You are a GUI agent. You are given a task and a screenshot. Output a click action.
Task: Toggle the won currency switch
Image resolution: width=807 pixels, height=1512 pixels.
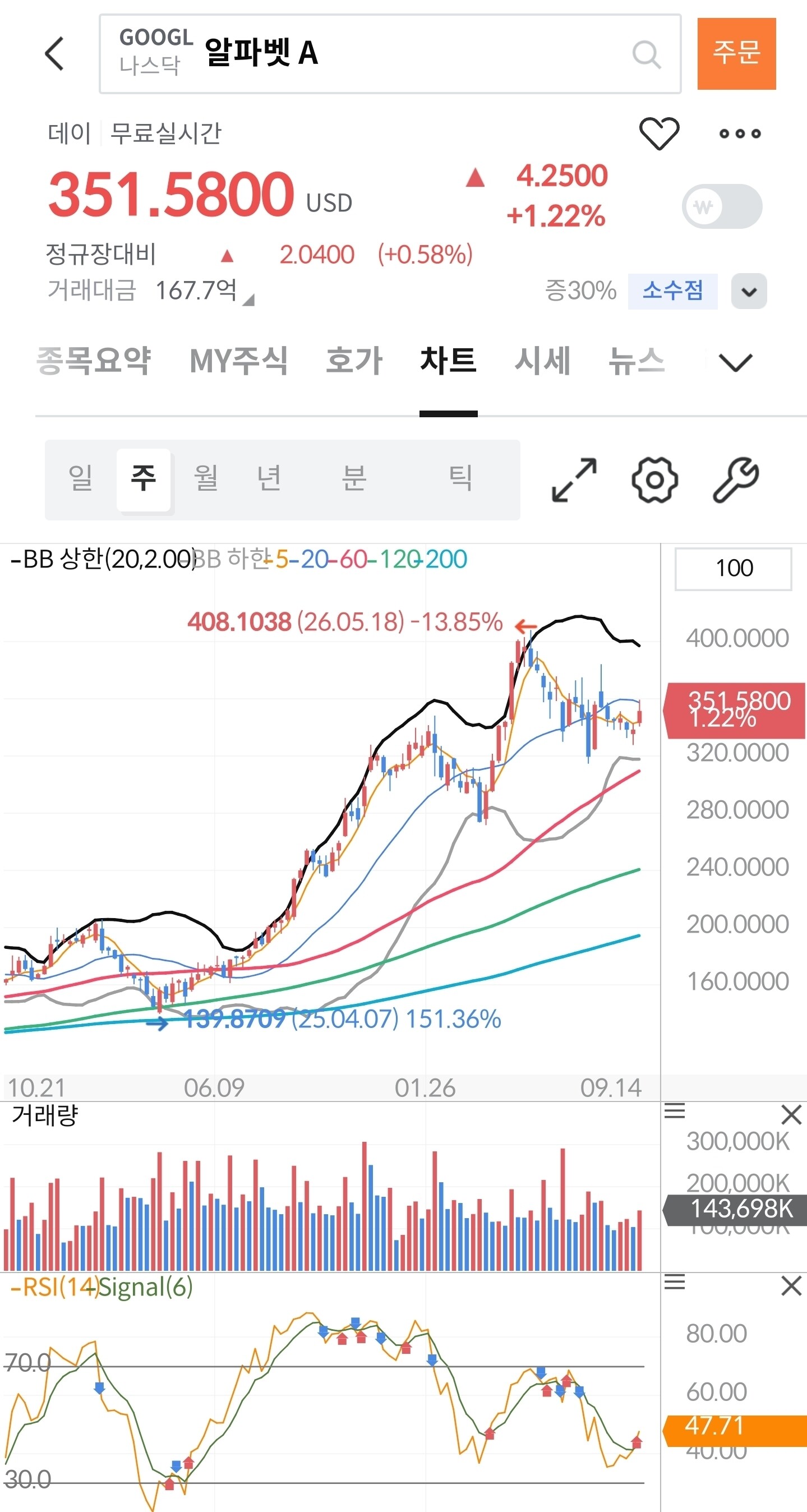pyautogui.click(x=722, y=206)
